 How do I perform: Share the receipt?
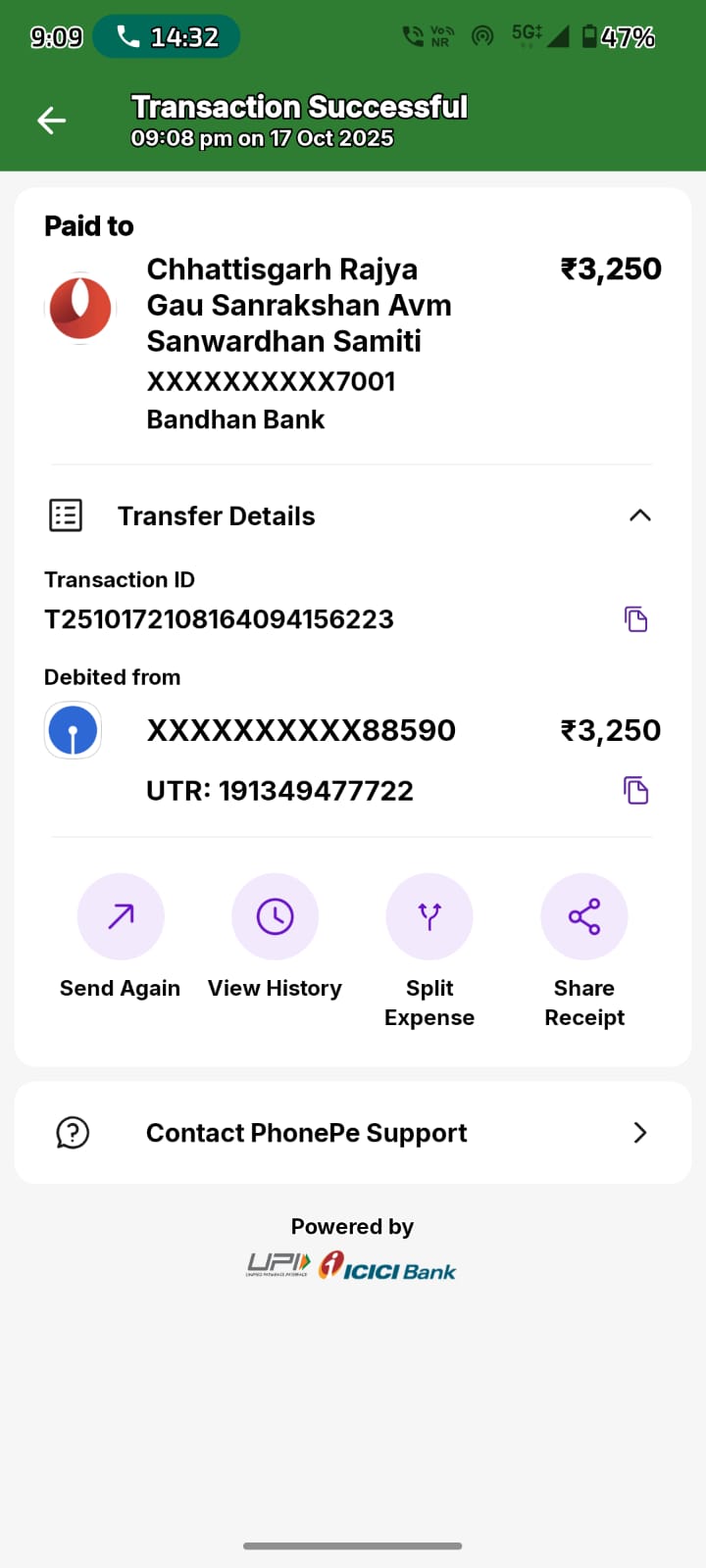[x=584, y=917]
